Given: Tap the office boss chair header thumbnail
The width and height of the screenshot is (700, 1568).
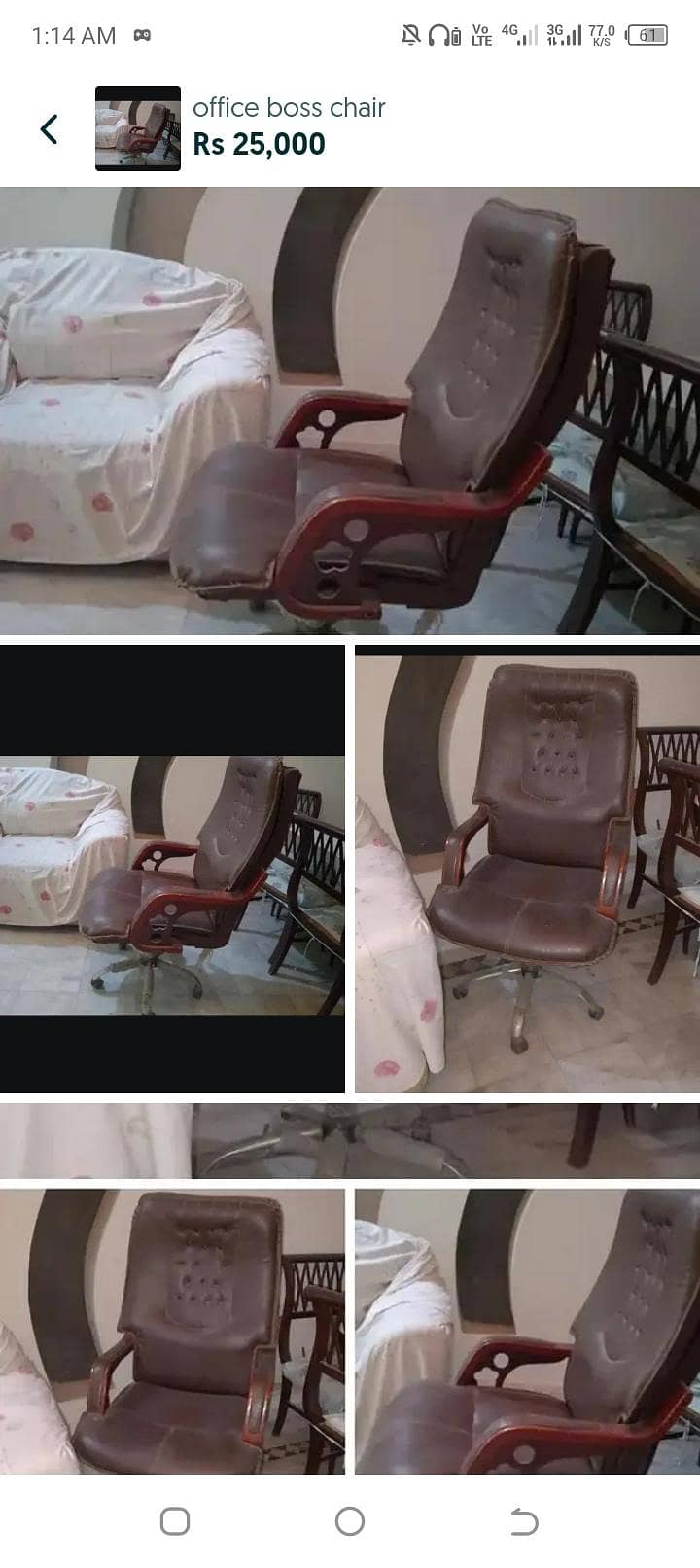Looking at the screenshot, I should [x=138, y=128].
